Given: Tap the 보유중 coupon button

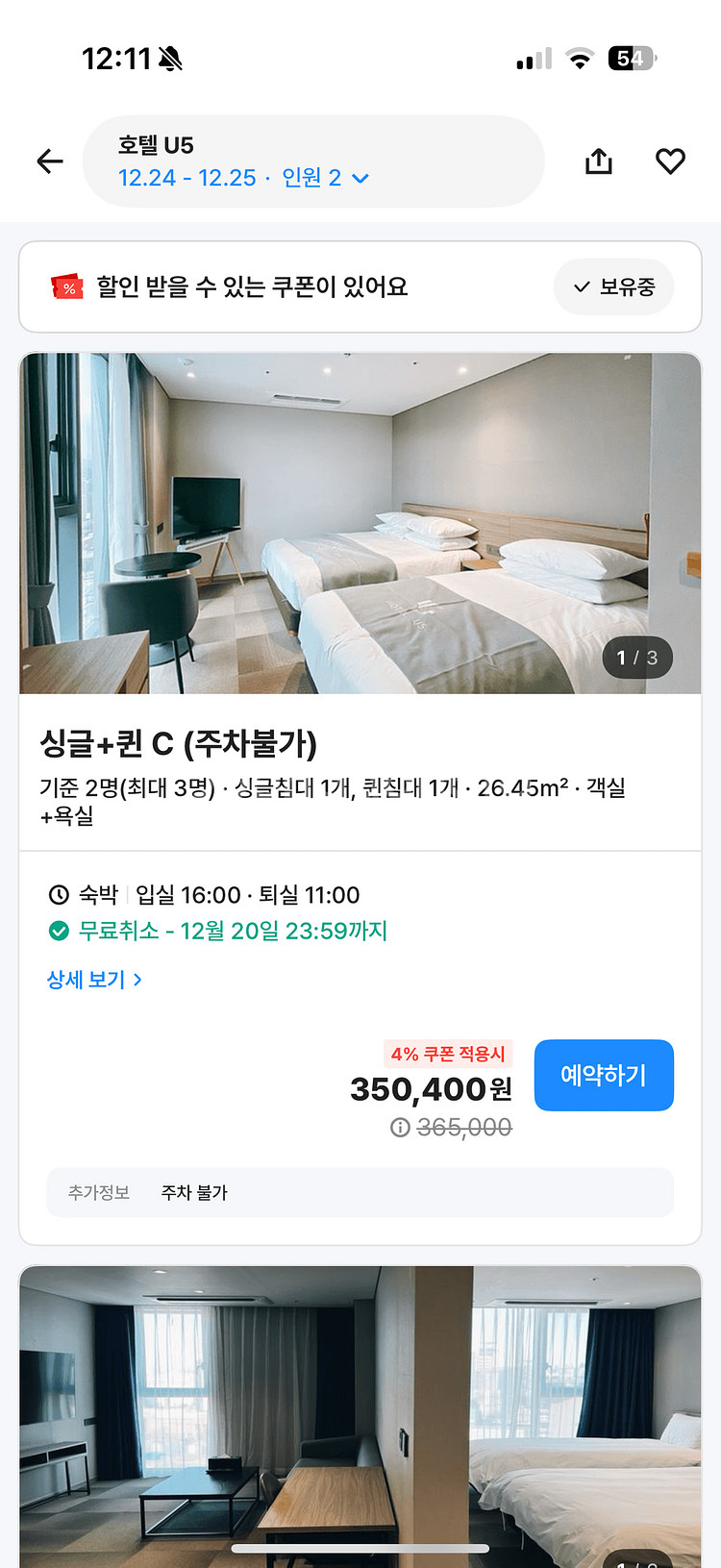Looking at the screenshot, I should coord(613,286).
